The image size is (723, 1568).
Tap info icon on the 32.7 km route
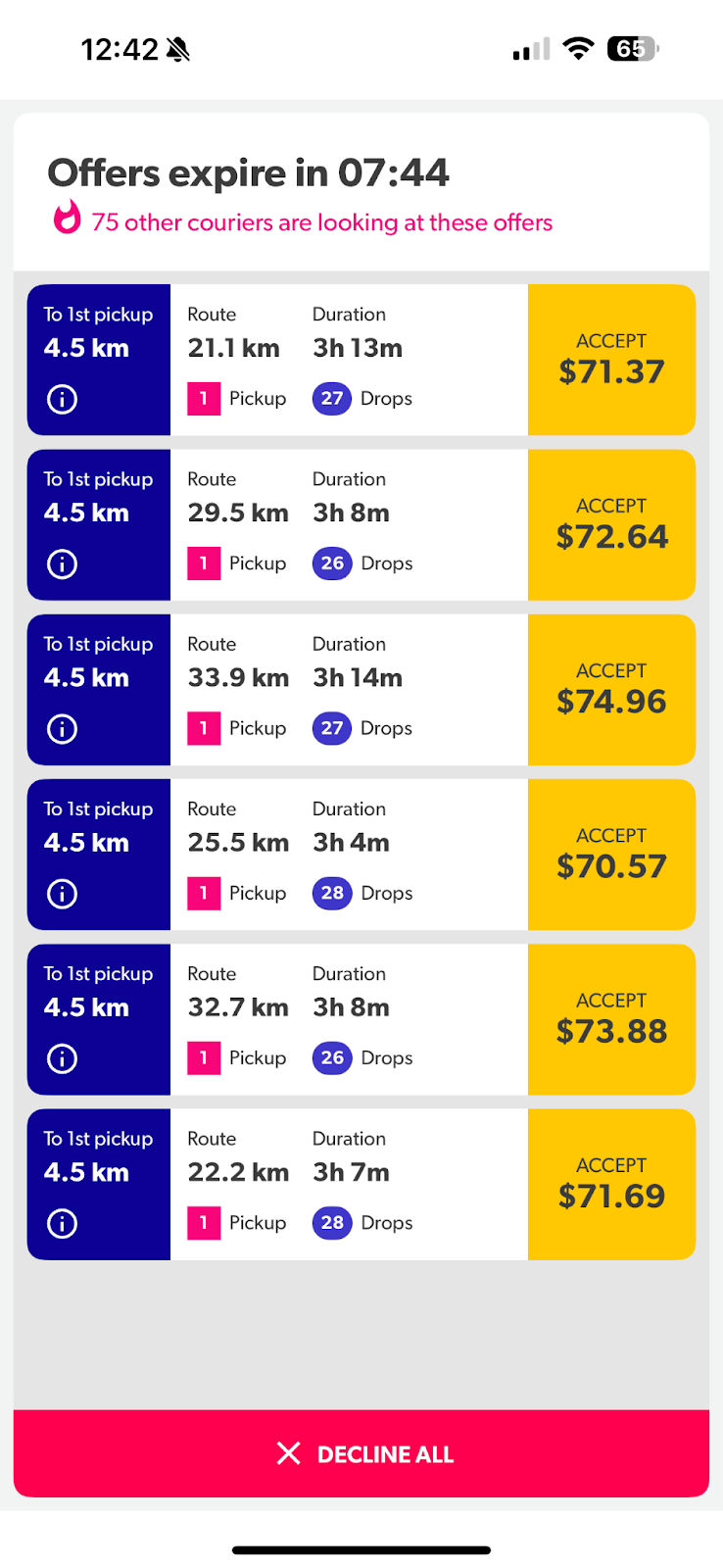[63, 1058]
